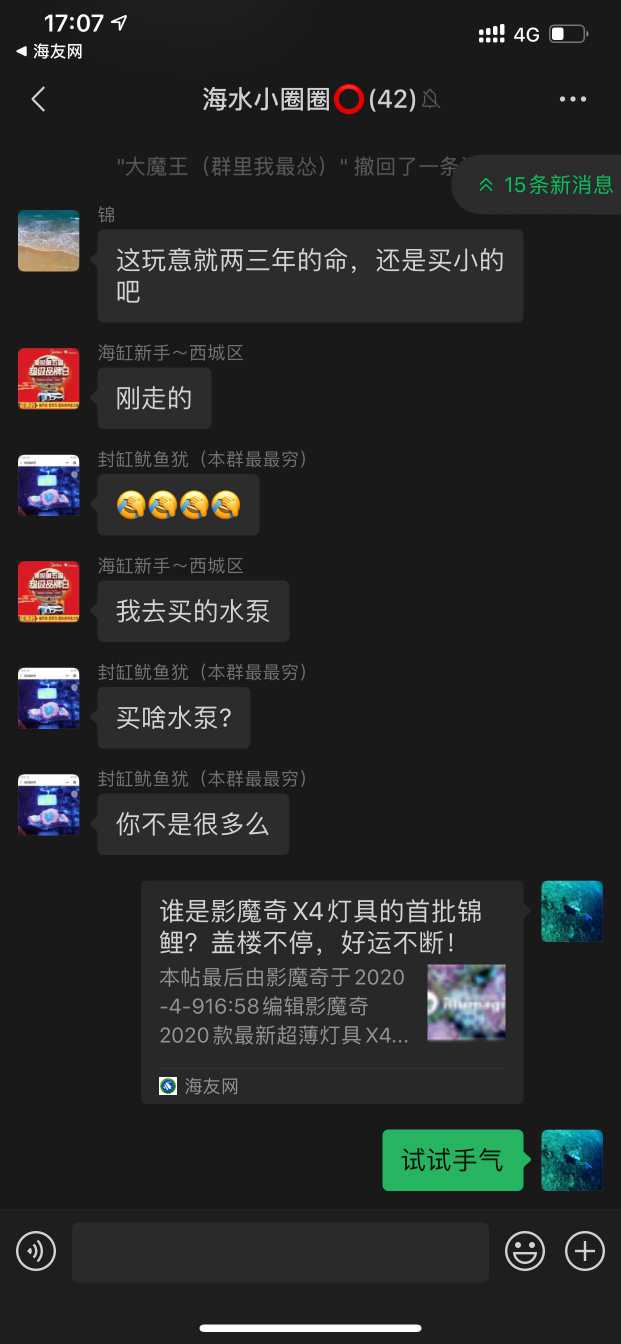
Task: Go back from the group chat
Action: [x=39, y=99]
